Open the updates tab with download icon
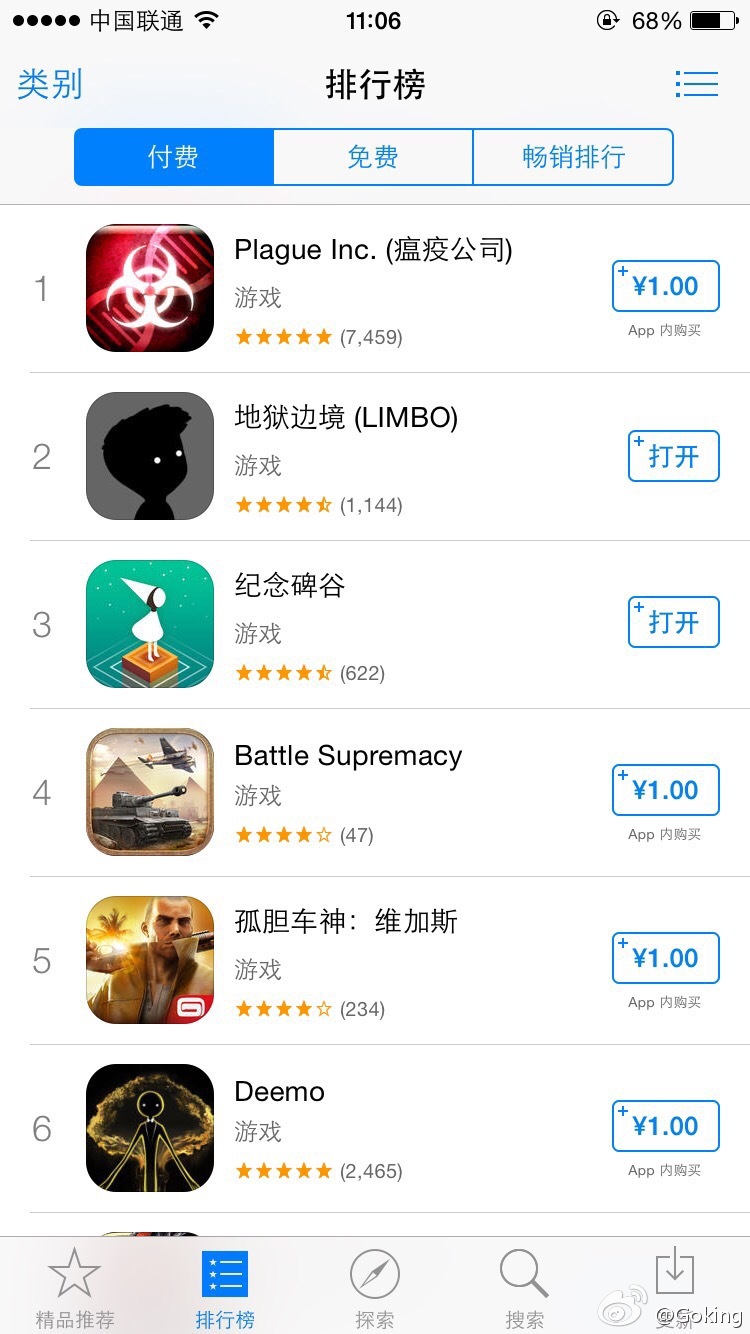 pyautogui.click(x=675, y=1288)
